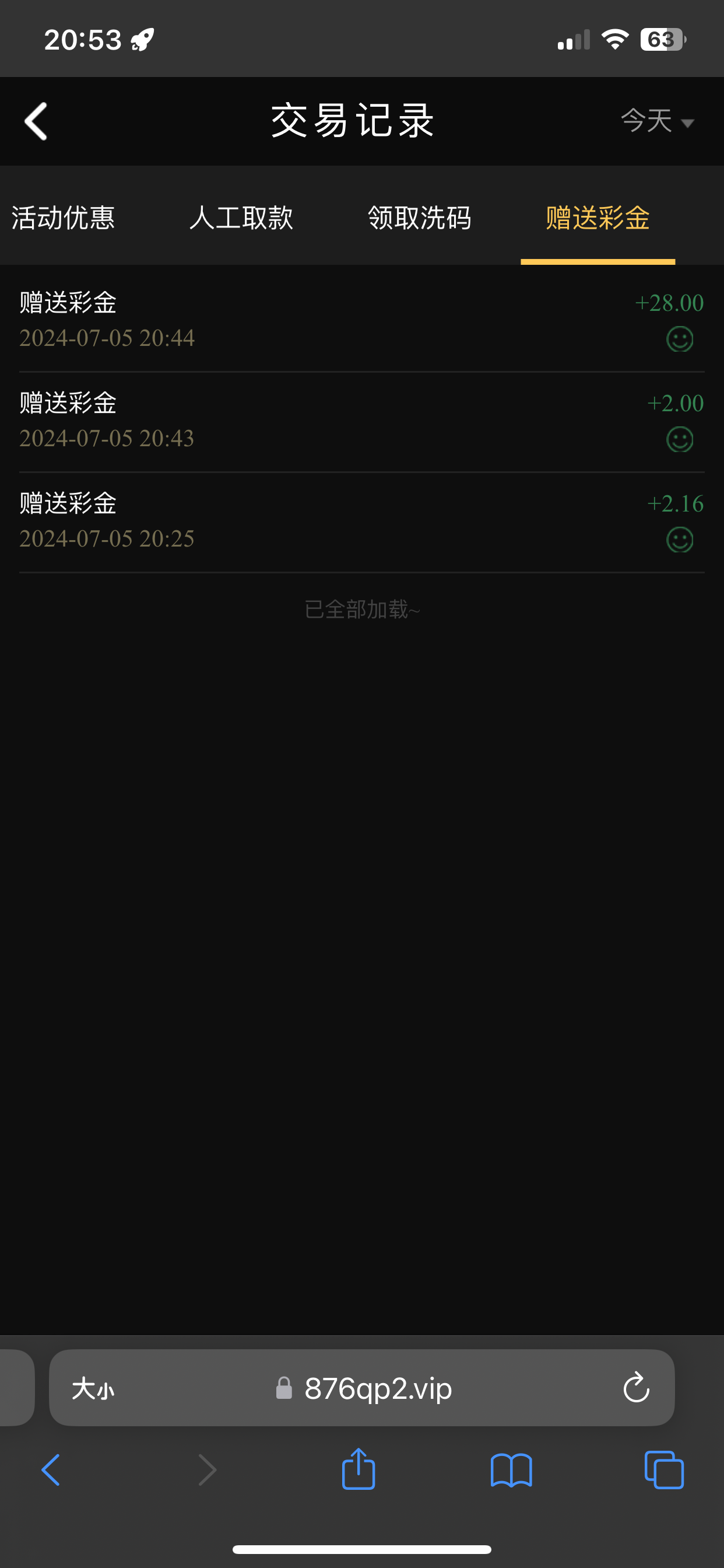Reload the page in Safari
This screenshot has height=1568, width=724.
click(636, 1388)
